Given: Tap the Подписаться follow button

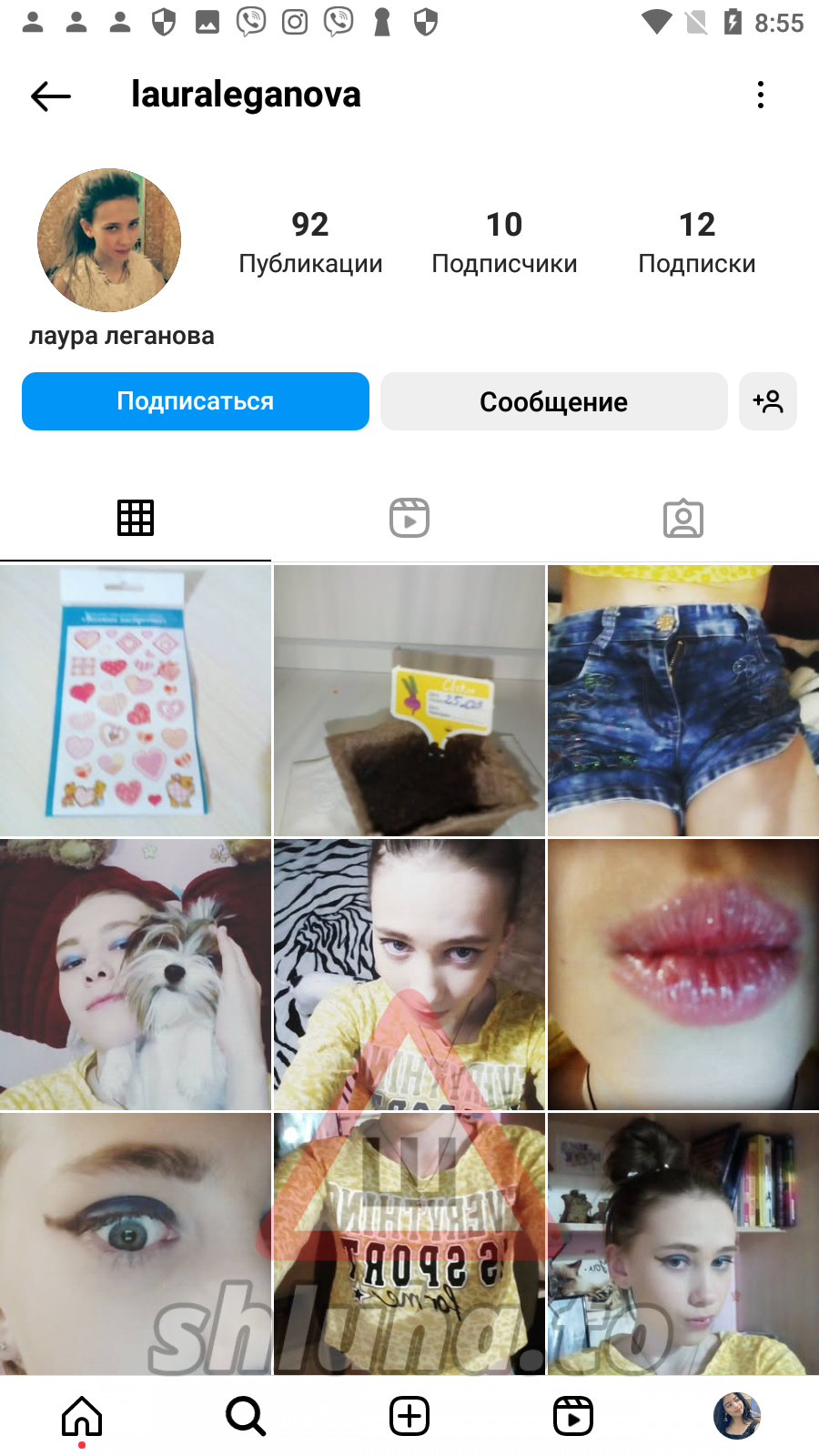Looking at the screenshot, I should pos(196,401).
